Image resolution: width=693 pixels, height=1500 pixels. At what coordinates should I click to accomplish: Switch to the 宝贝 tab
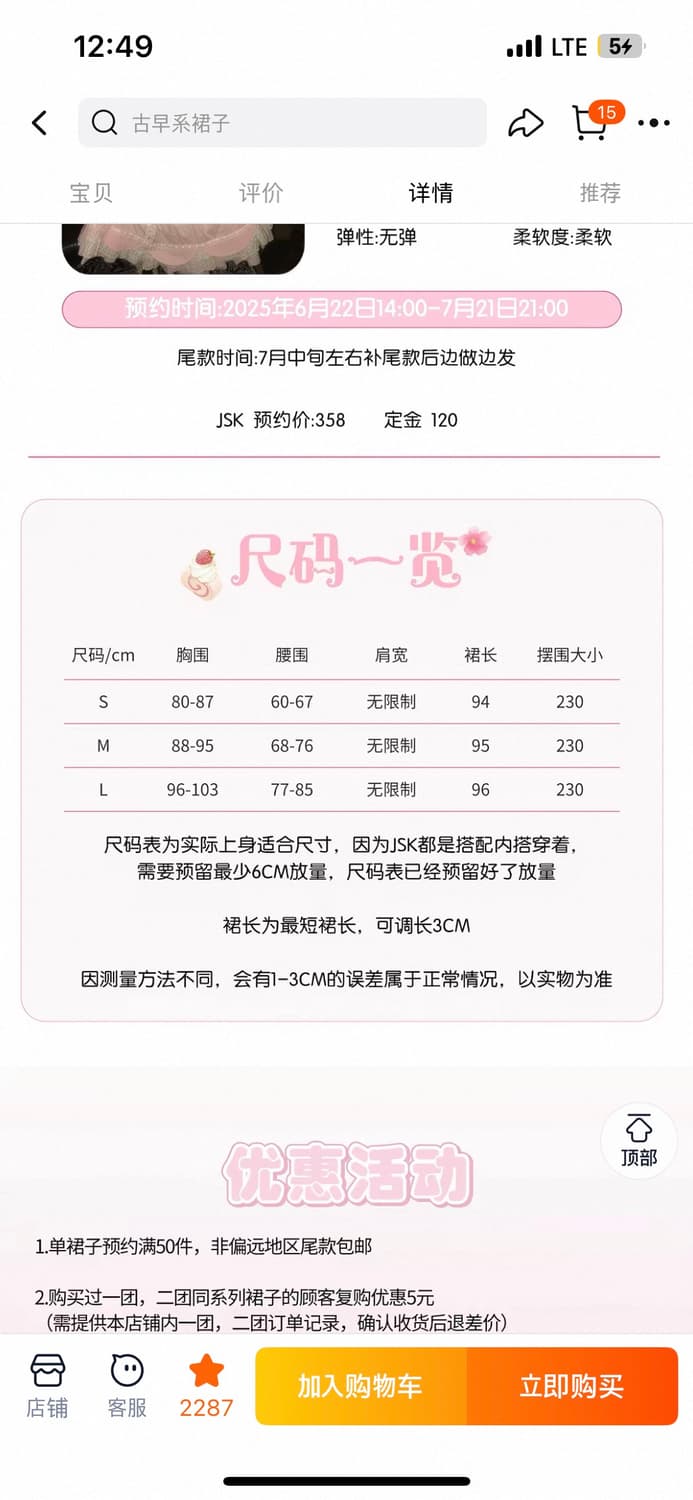click(x=91, y=192)
